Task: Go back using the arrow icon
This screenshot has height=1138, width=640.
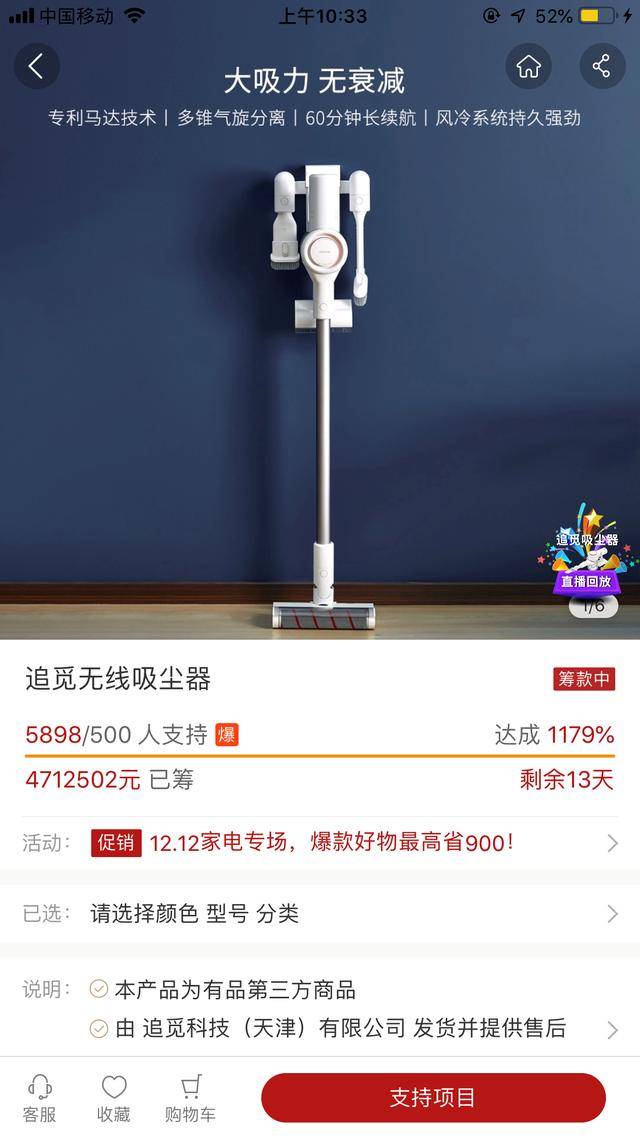Action: point(36,66)
